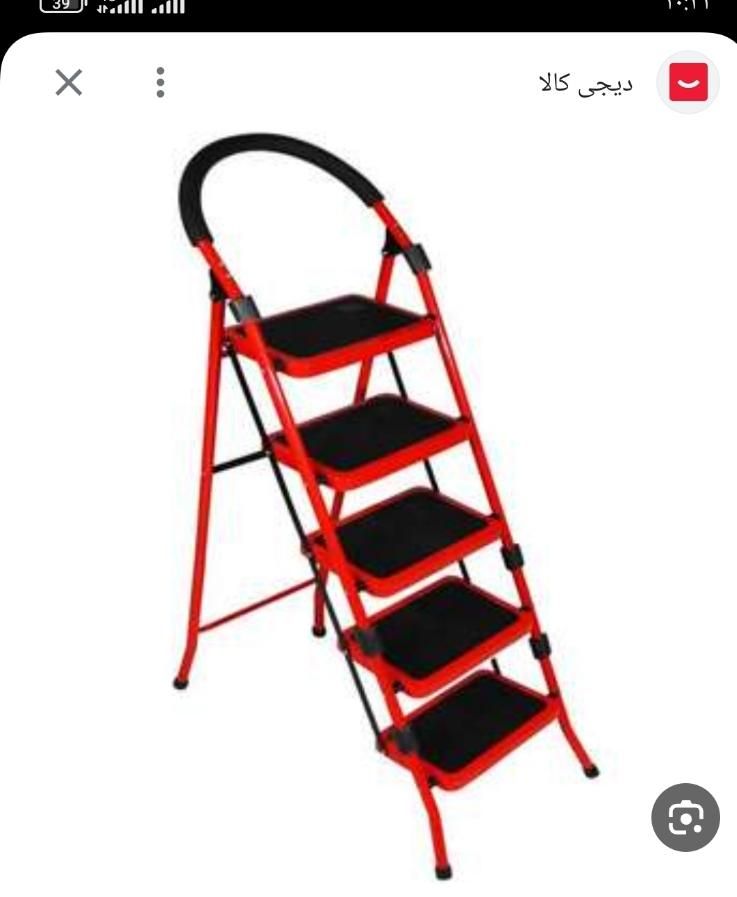Open the three-dot overflow menu
The height and width of the screenshot is (897, 737).
[x=160, y=82]
